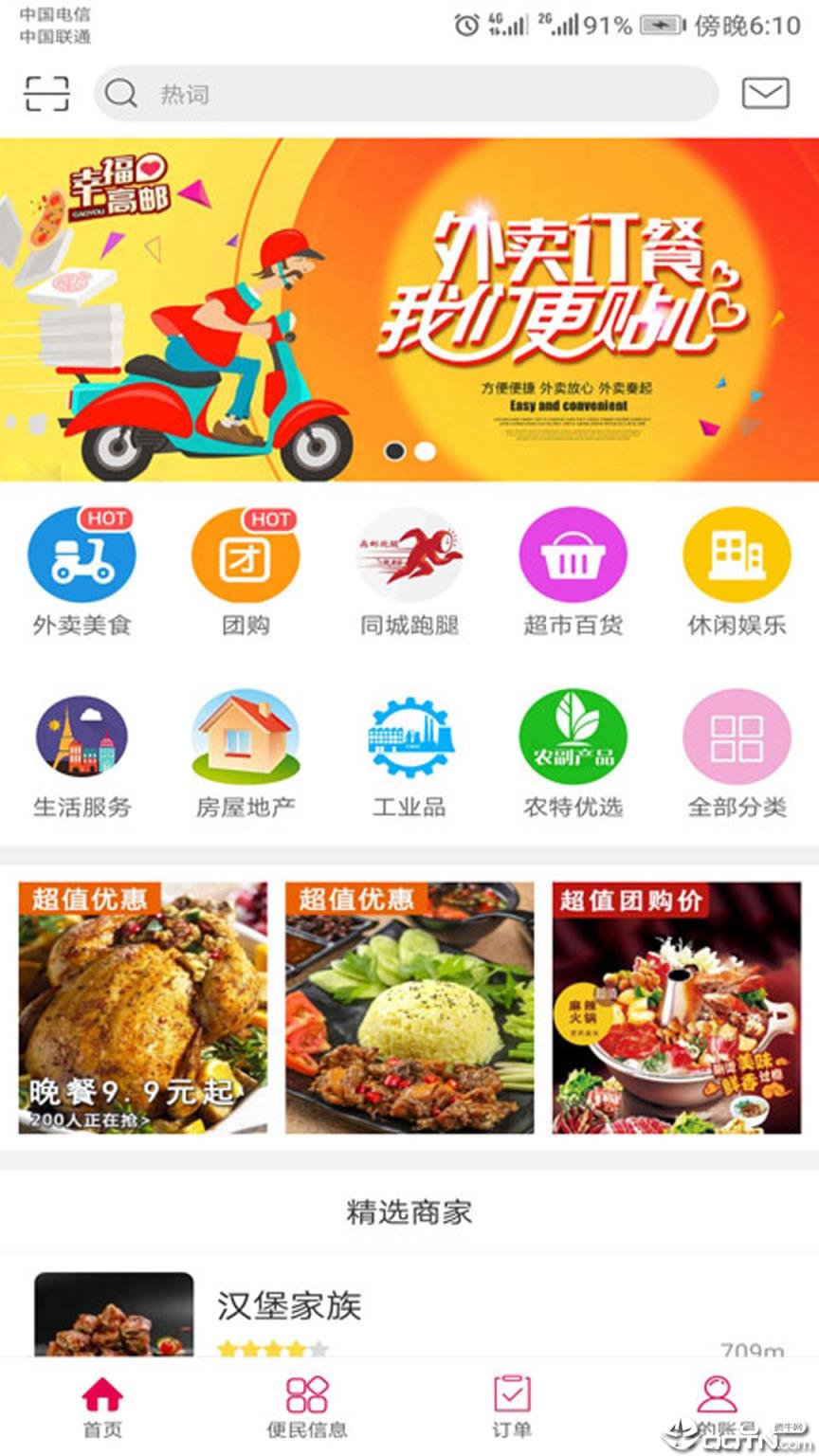Browse 超市百货 supermarket goods category

[x=573, y=555]
